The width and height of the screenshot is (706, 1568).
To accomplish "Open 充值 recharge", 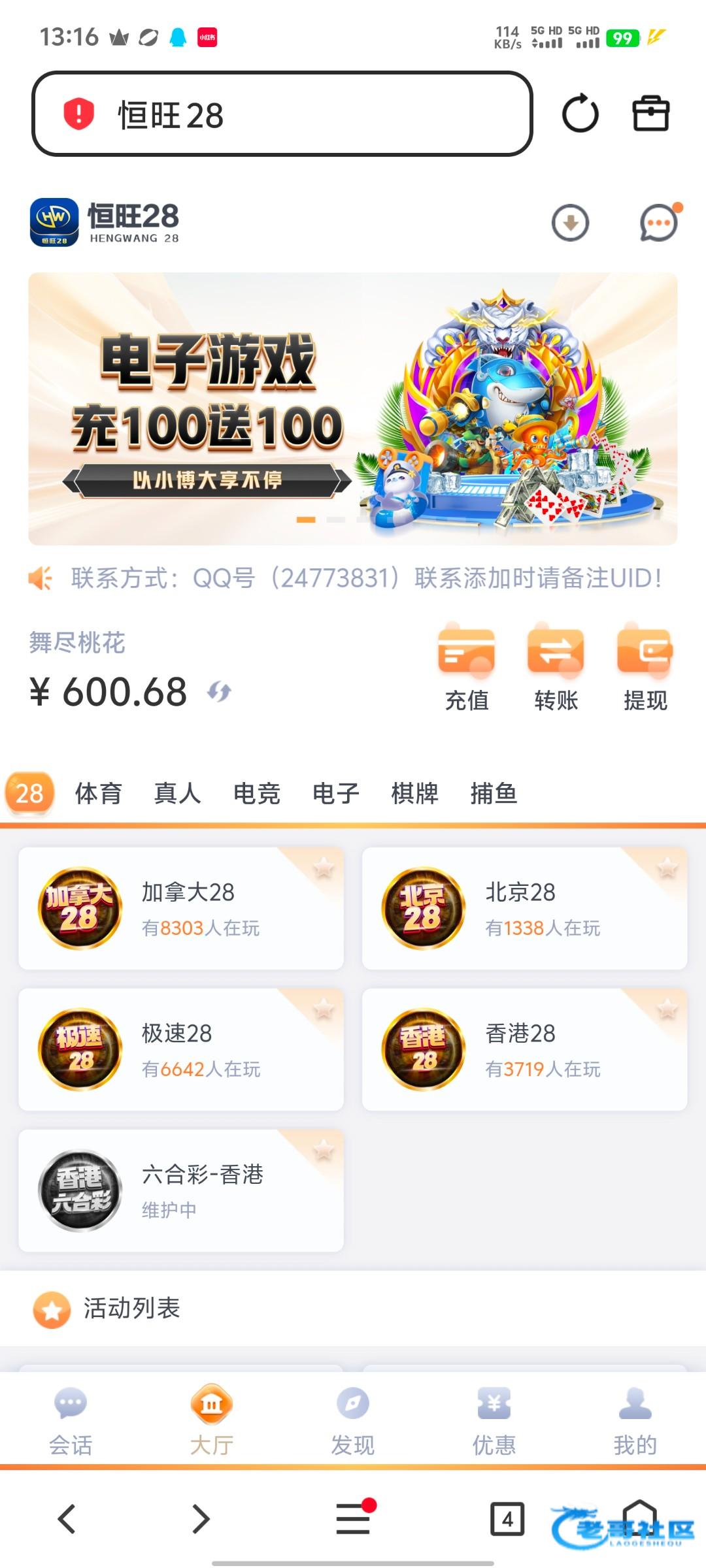I will coord(467,666).
